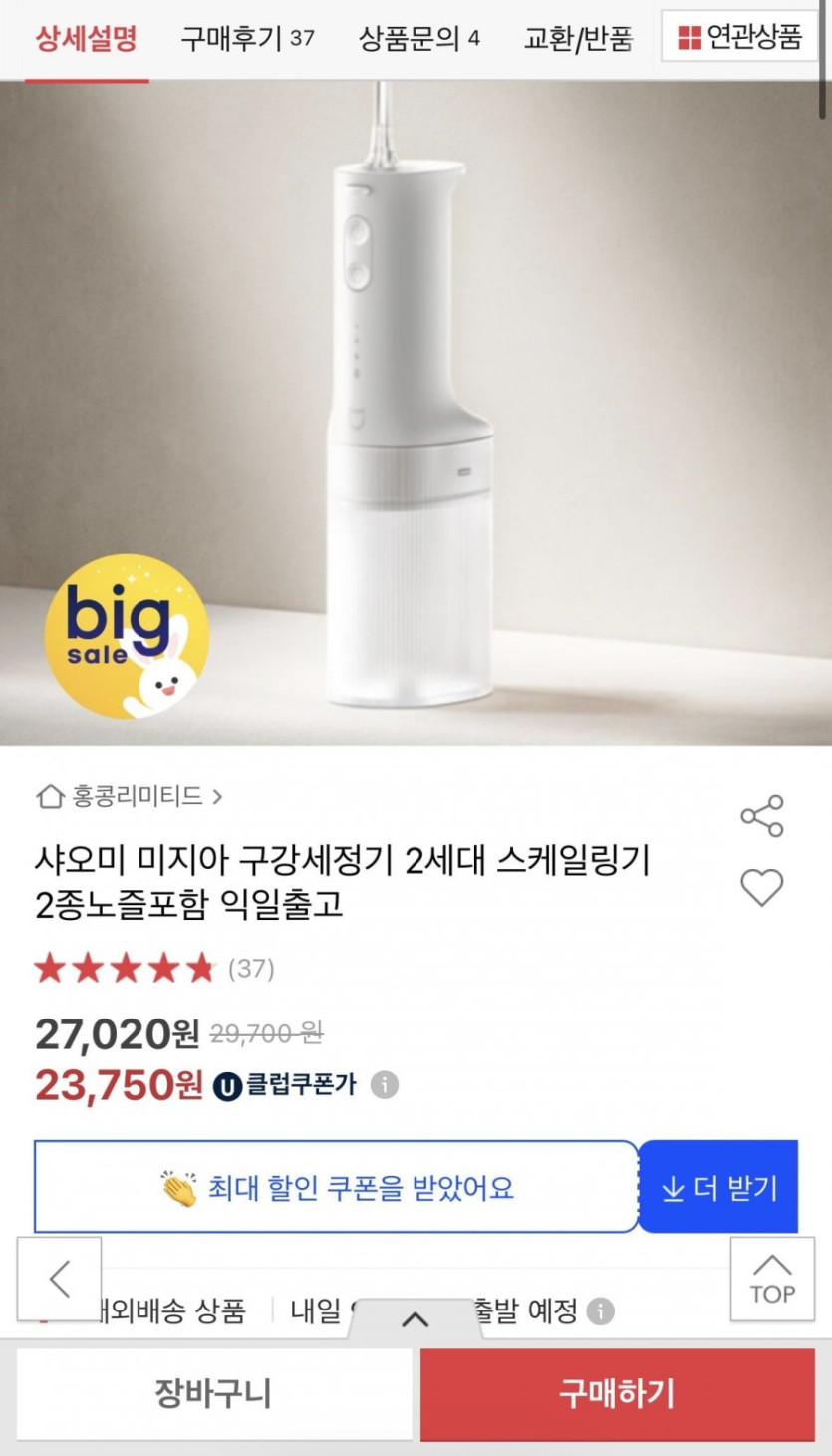Share this product
Viewport: 832px width, 1456px height.
pyautogui.click(x=762, y=816)
